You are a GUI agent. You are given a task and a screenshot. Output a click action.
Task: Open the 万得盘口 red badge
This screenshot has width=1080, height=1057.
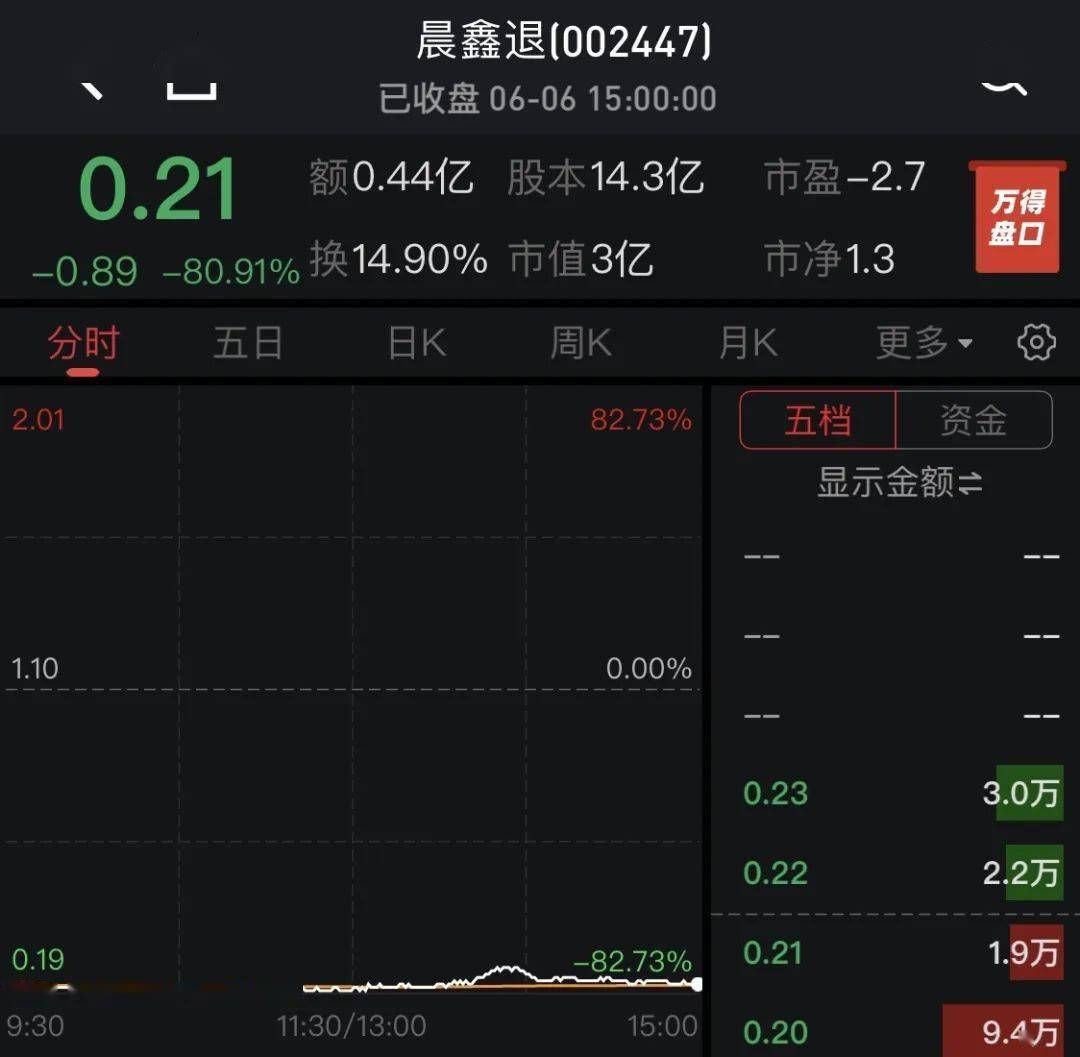[1017, 217]
